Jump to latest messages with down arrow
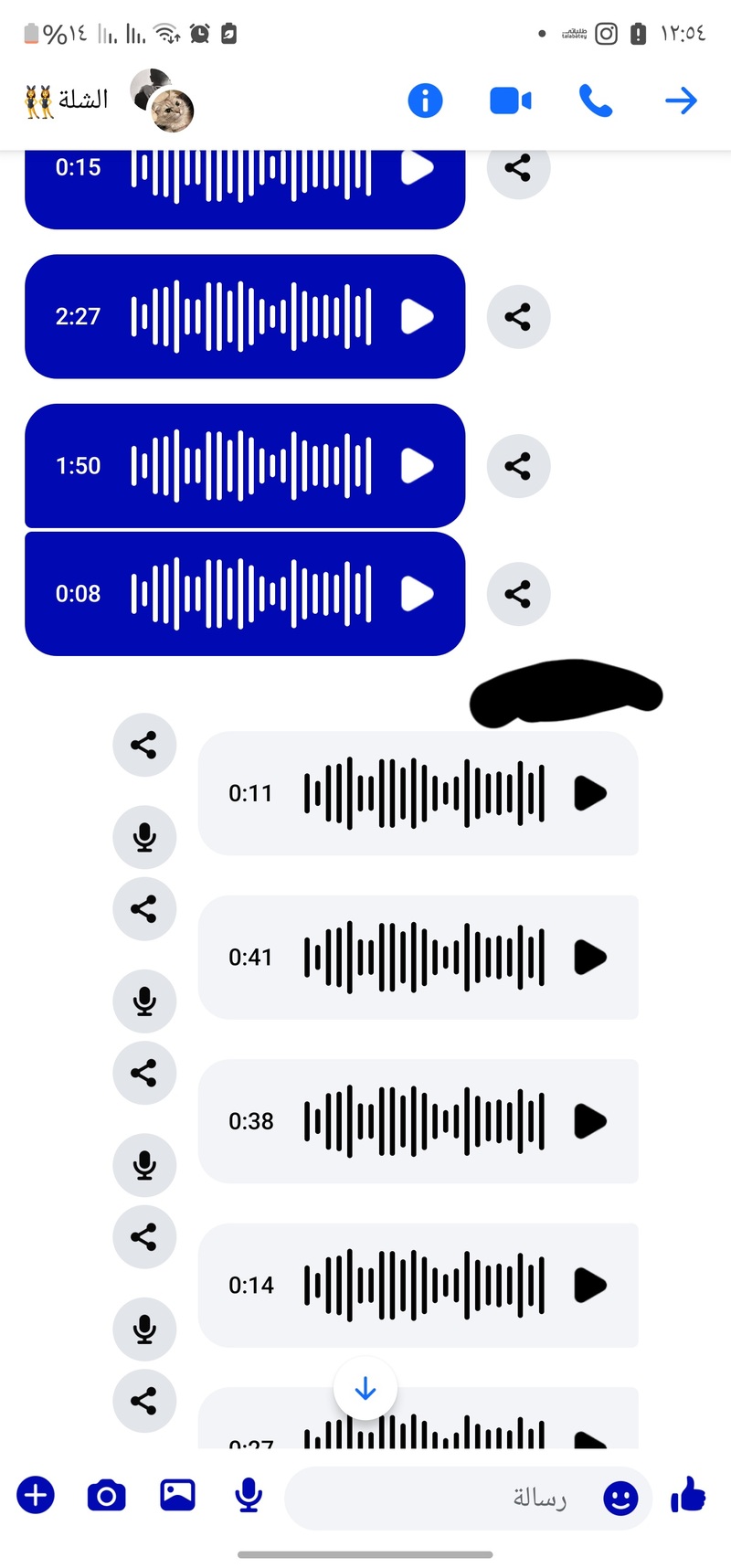731x1568 pixels. (x=365, y=1389)
